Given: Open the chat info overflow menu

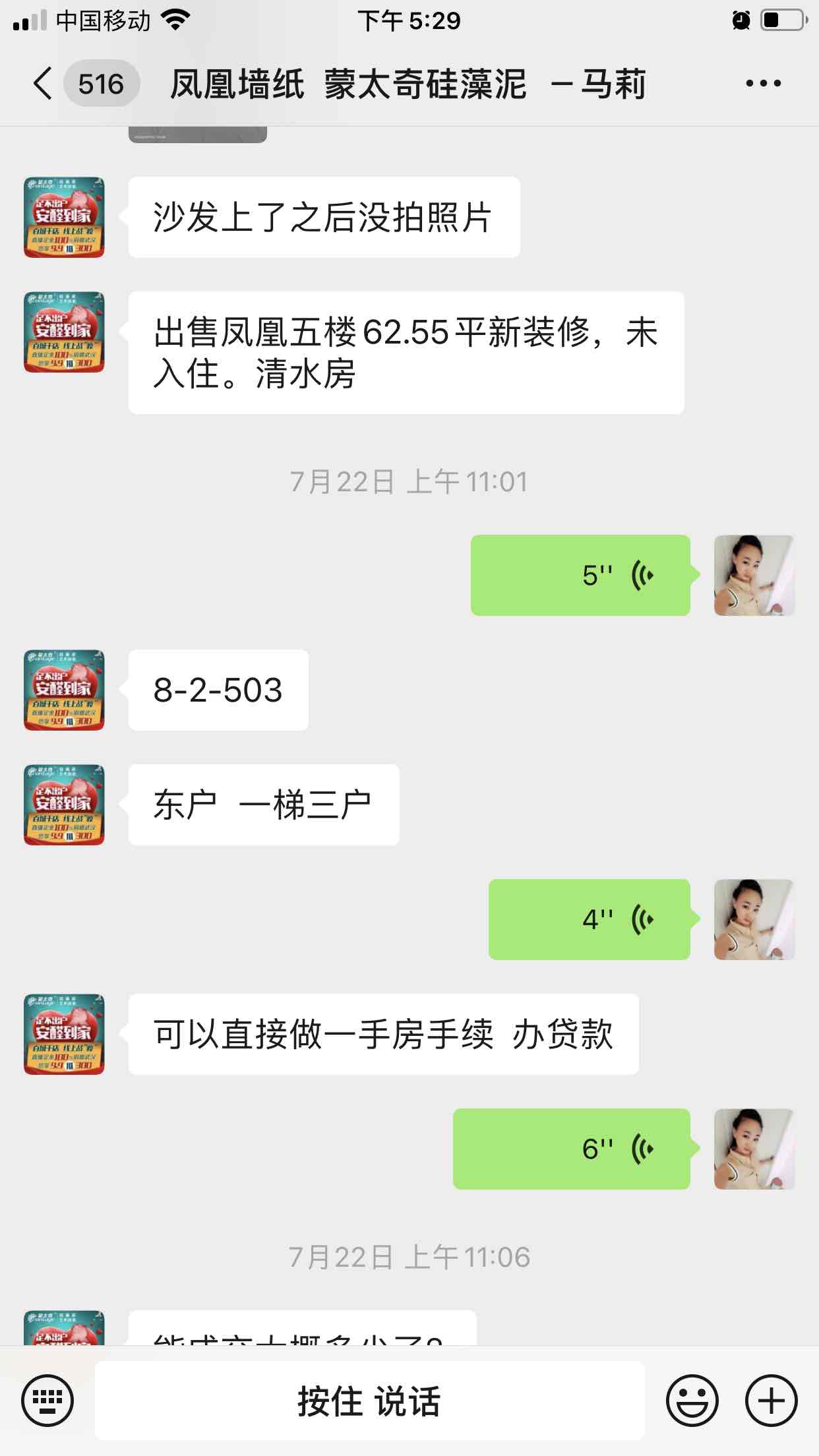Looking at the screenshot, I should tap(763, 84).
